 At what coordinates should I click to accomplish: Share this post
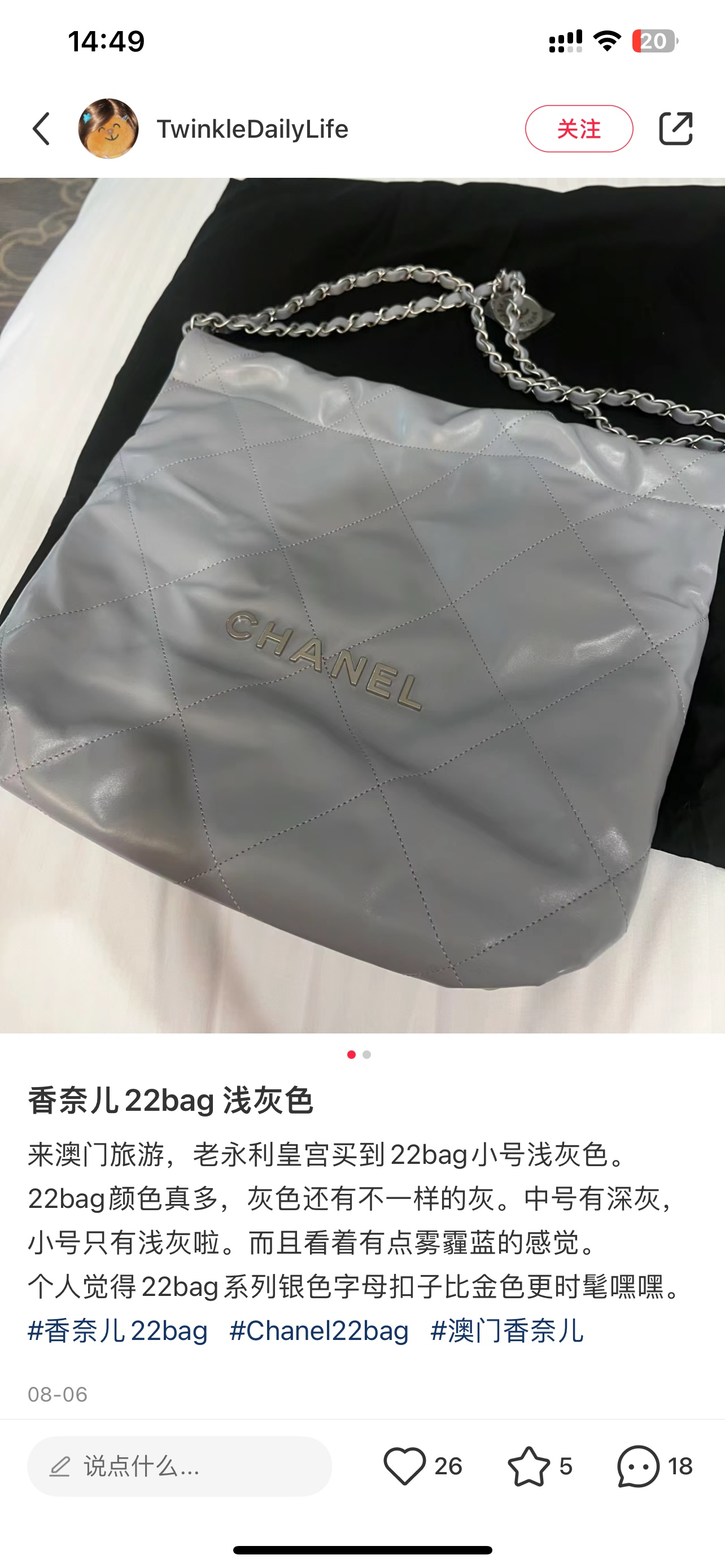[x=676, y=129]
